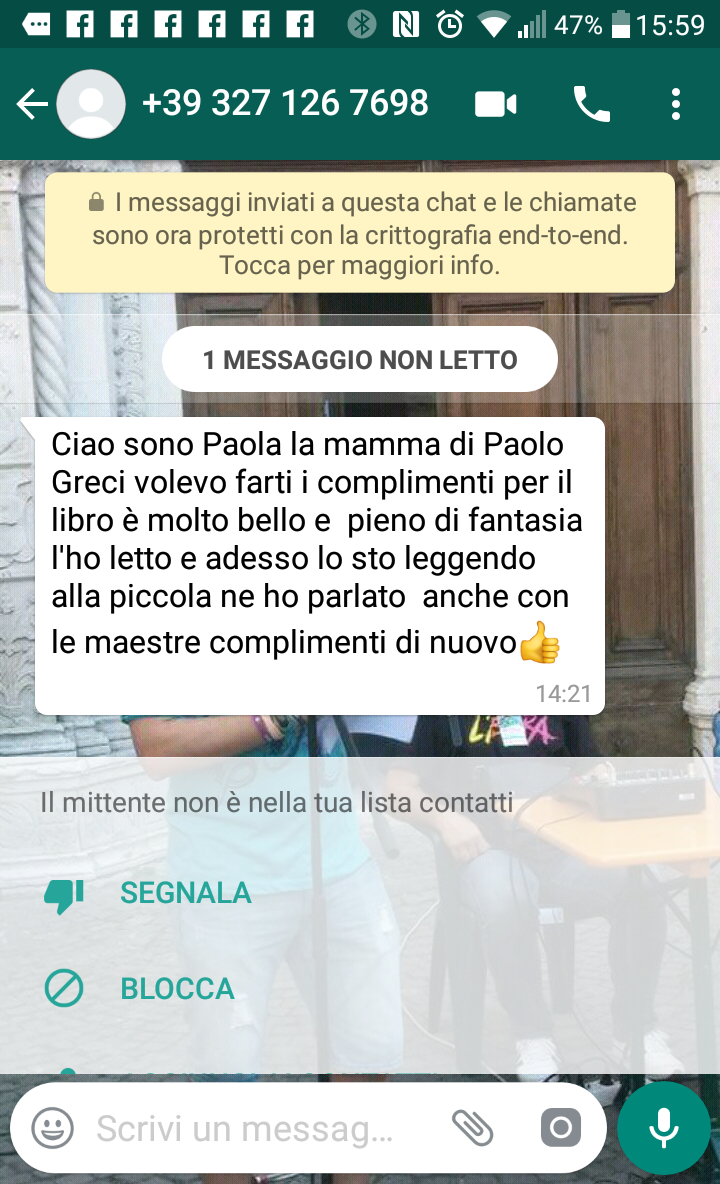Report this sender with Segnala
The image size is (720, 1184).
pos(185,893)
